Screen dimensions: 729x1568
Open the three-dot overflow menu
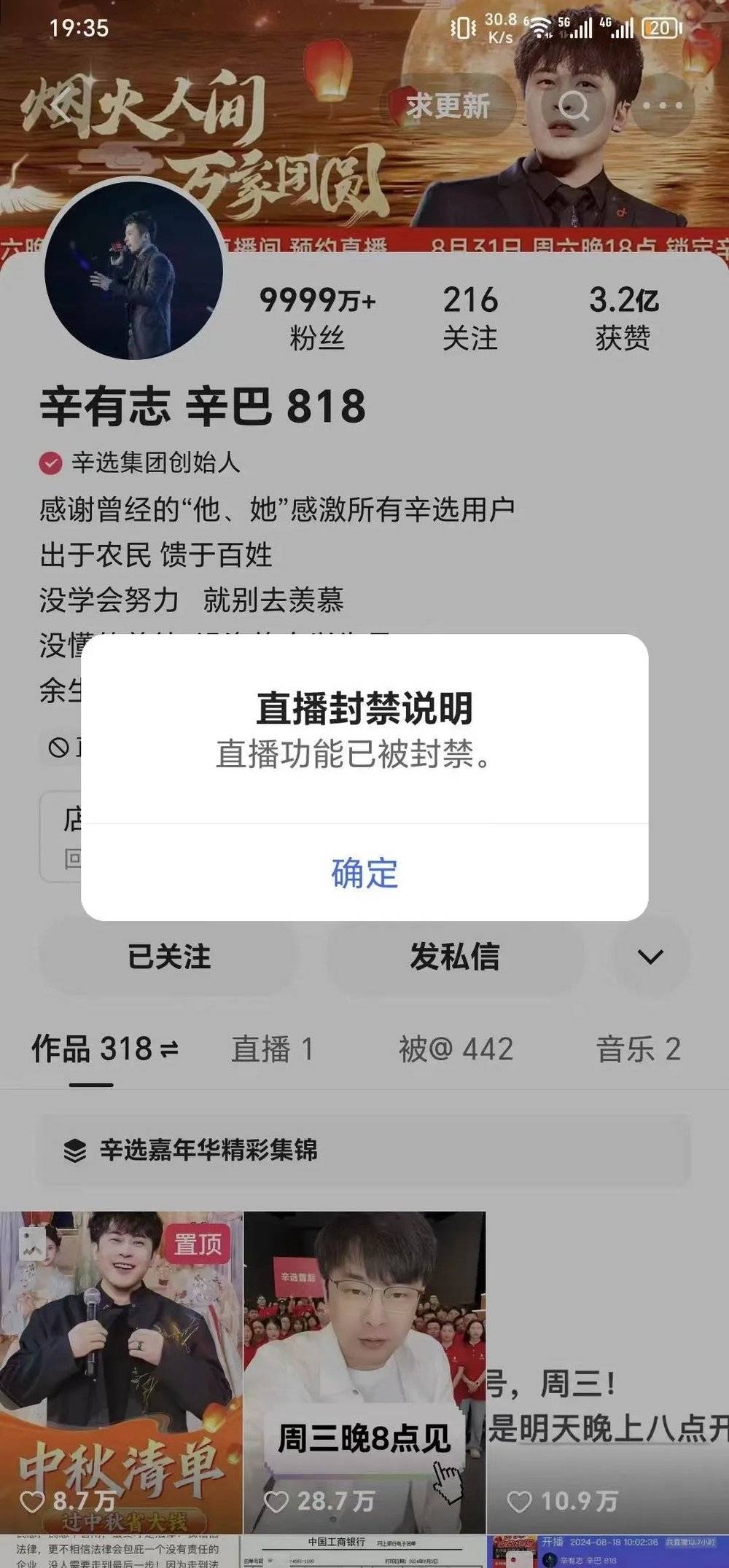[x=662, y=107]
